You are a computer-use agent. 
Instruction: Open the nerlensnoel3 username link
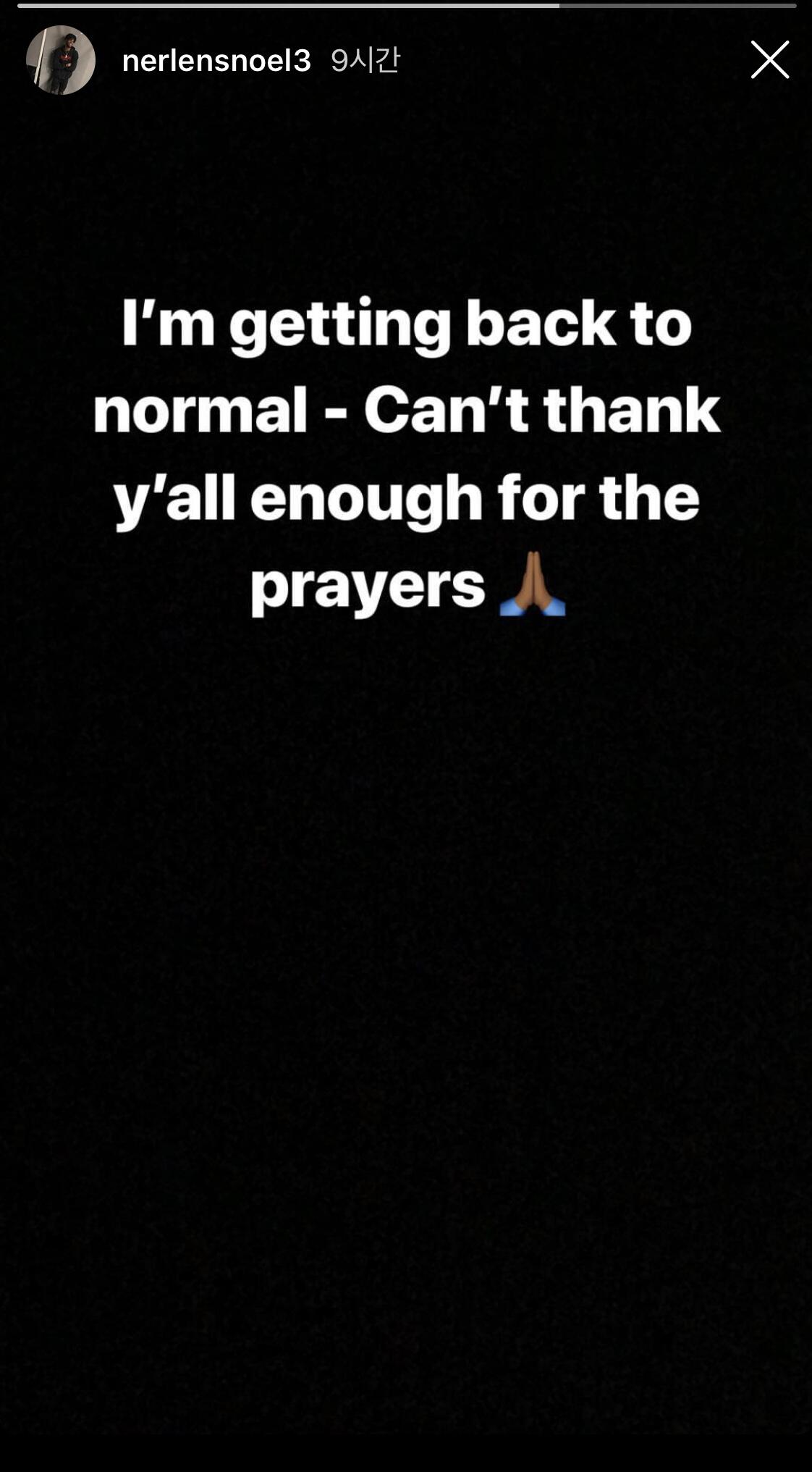pos(216,61)
